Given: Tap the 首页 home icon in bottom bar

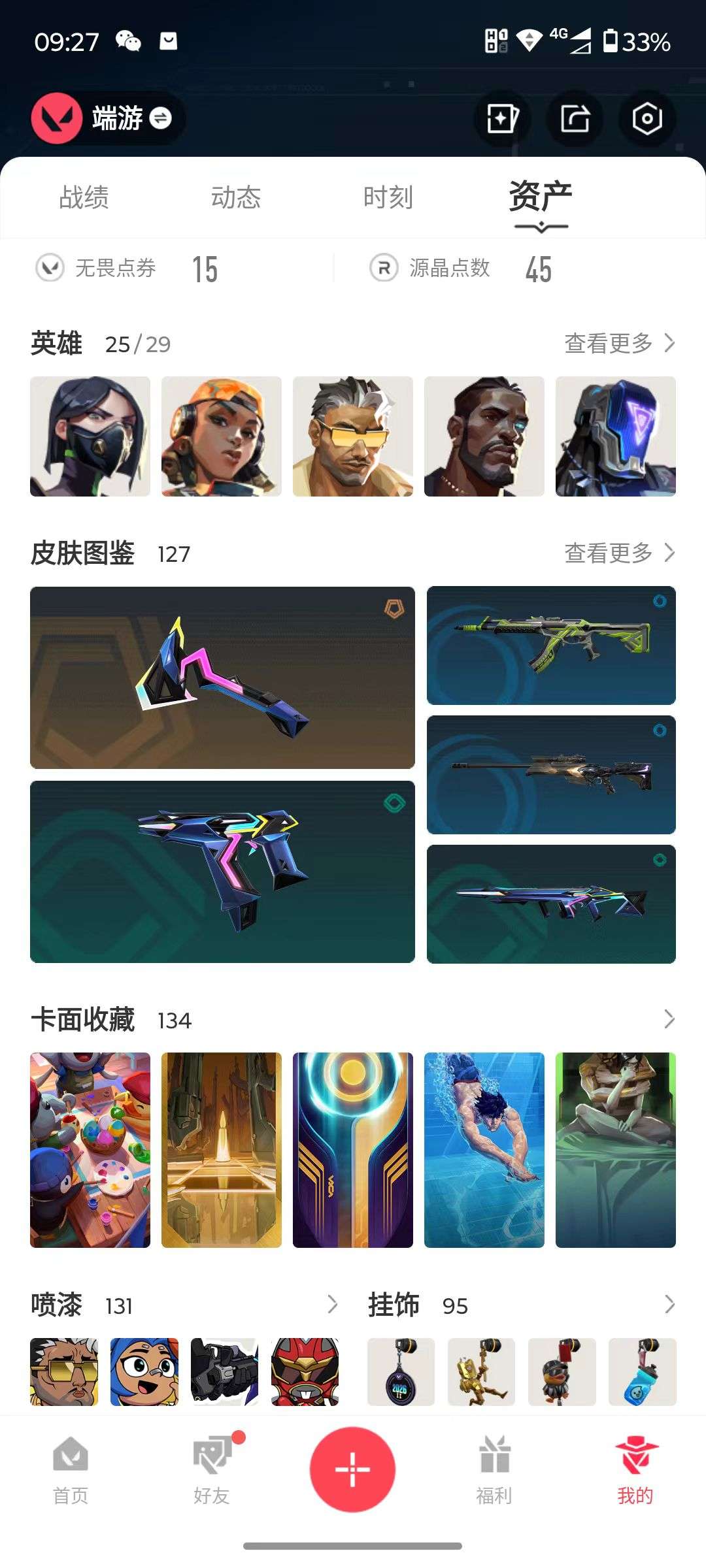Looking at the screenshot, I should point(71,1463).
